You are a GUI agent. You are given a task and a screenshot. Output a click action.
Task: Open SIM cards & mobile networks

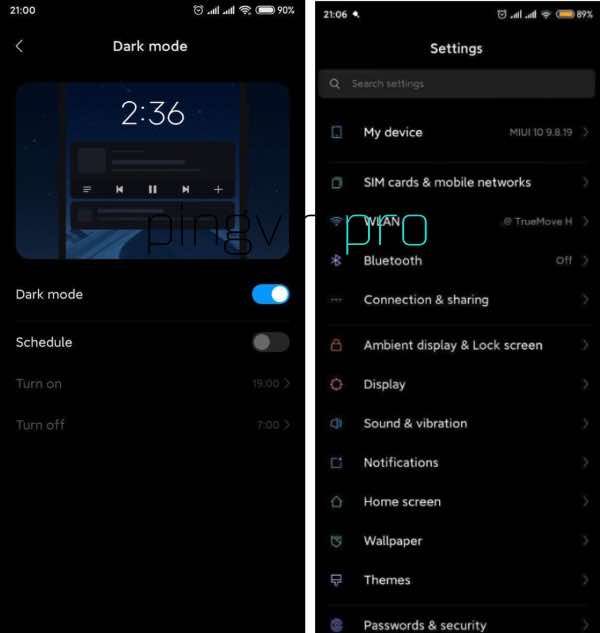[x=457, y=182]
